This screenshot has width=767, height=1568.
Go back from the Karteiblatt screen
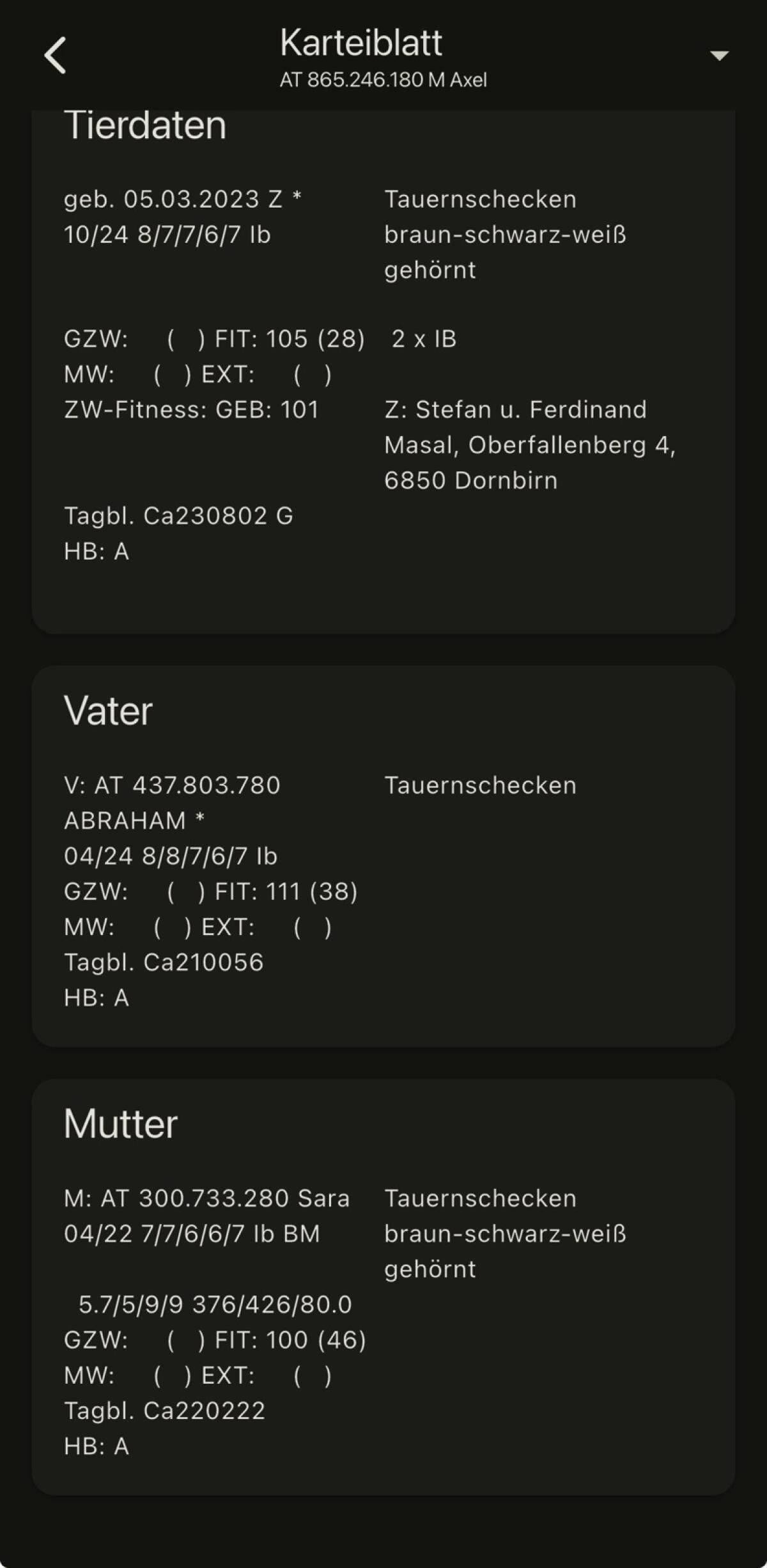56,55
